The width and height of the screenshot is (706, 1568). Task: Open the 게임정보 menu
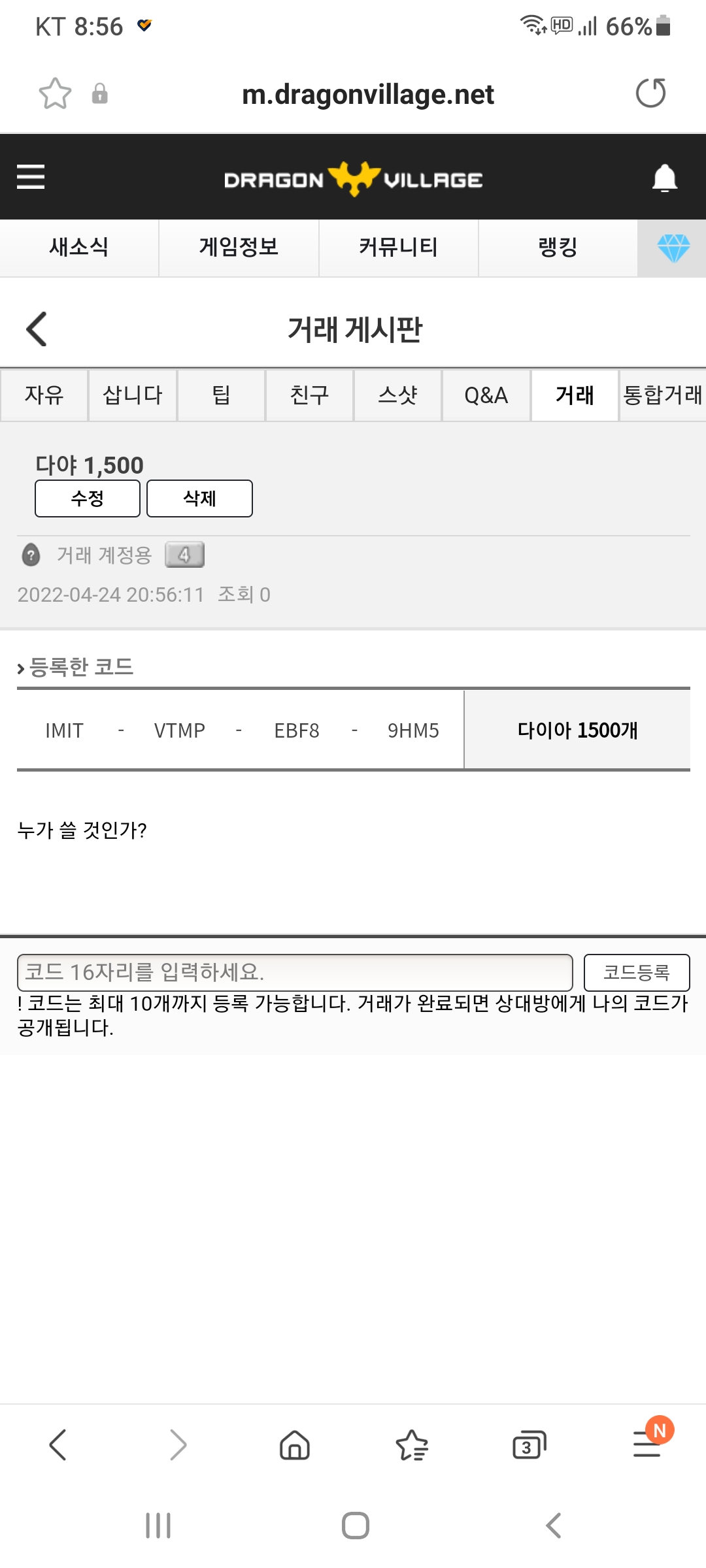point(239,248)
